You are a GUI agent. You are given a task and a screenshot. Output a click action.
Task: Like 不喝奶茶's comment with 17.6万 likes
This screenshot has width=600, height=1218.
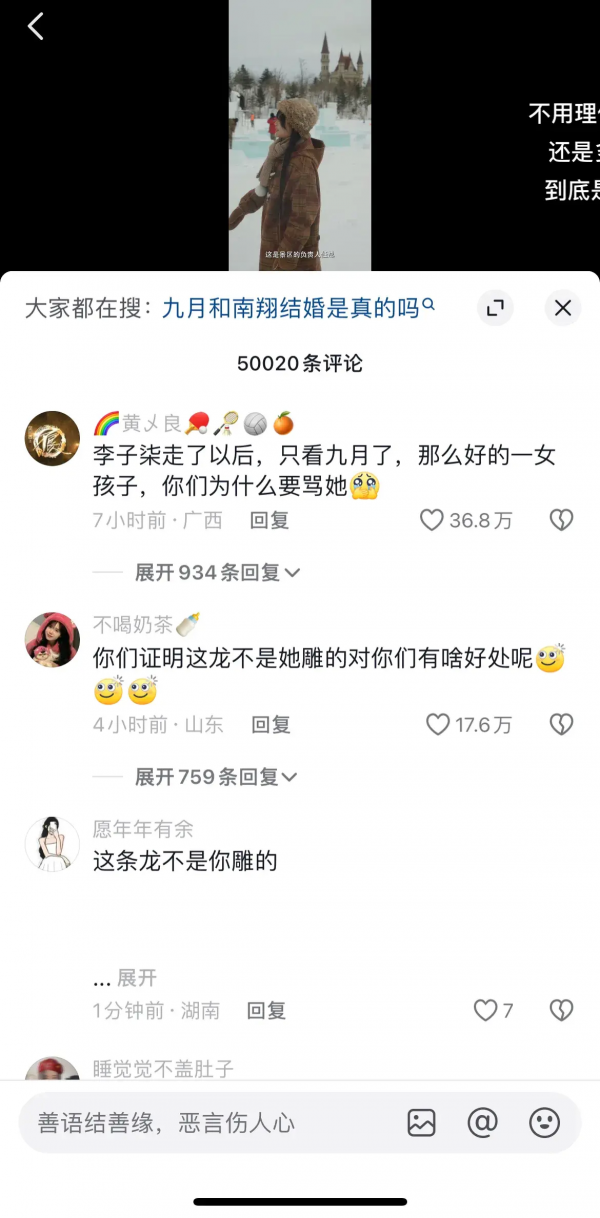coord(438,724)
